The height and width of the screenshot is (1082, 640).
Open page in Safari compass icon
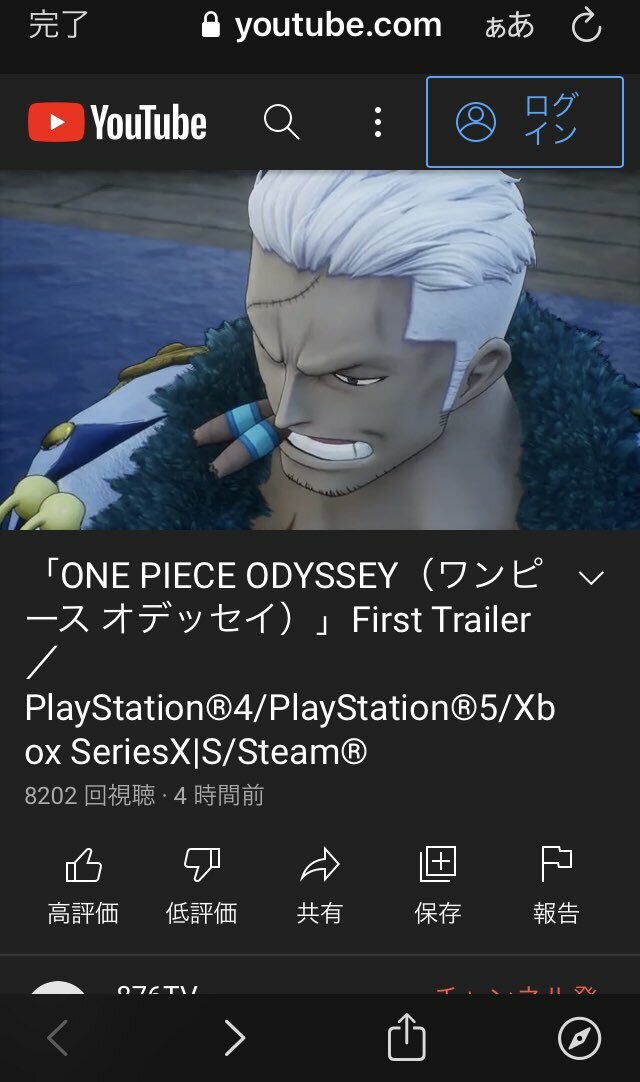pyautogui.click(x=579, y=1039)
